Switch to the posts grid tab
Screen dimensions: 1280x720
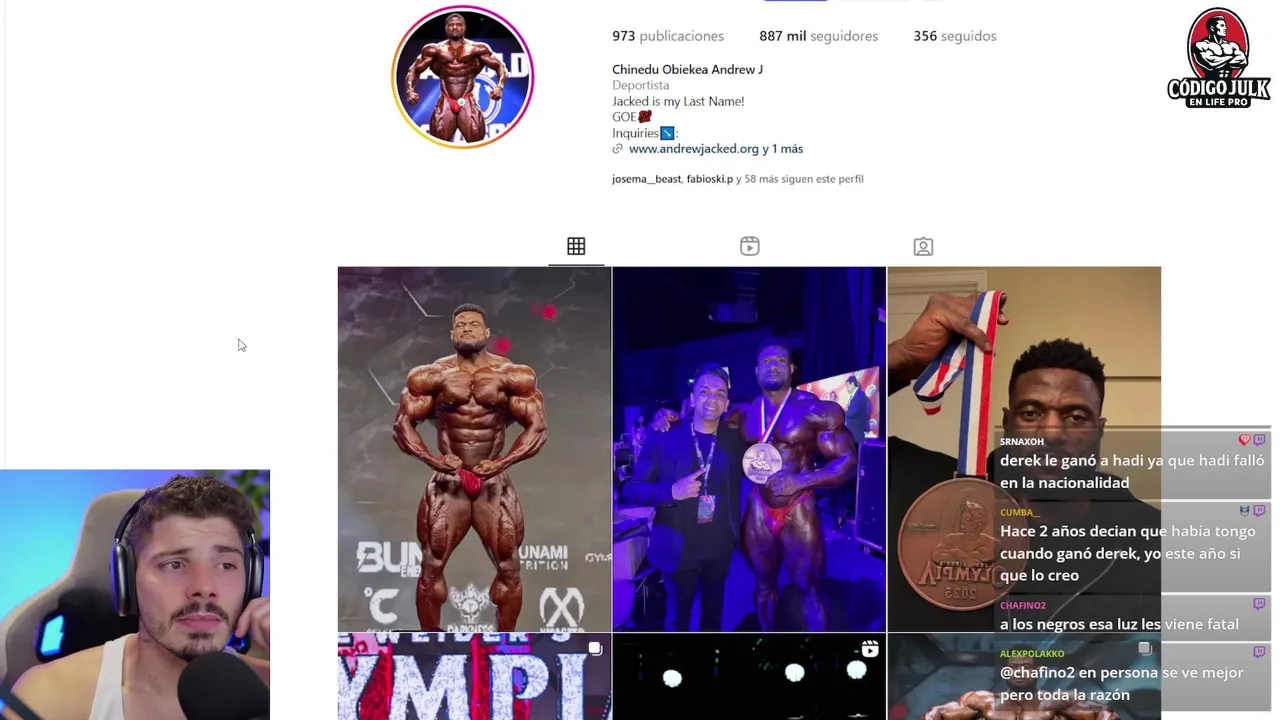(x=576, y=246)
